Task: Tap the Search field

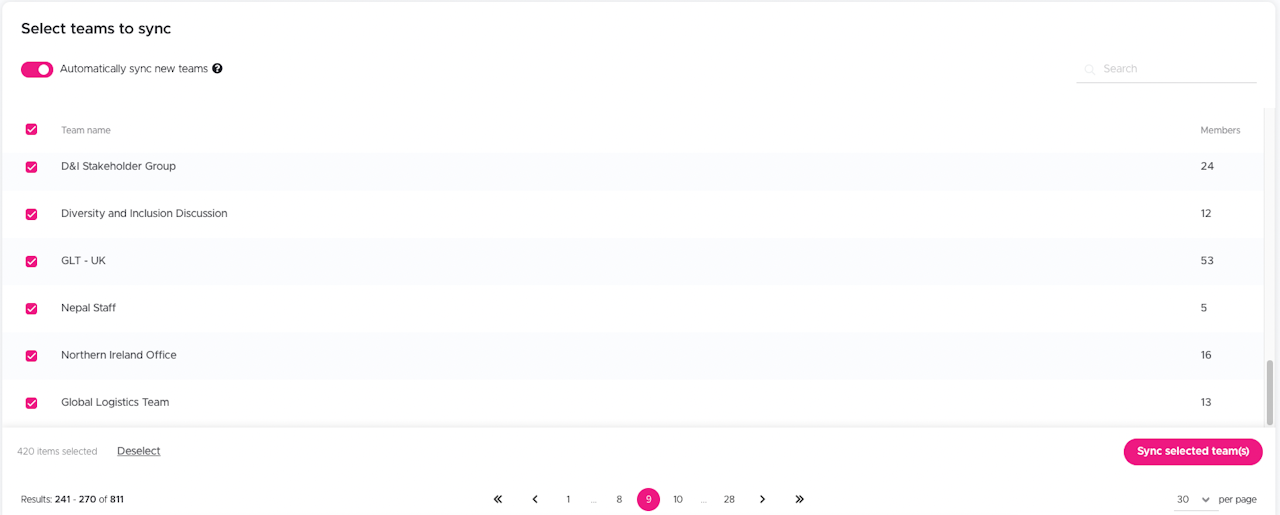Action: pyautogui.click(x=1176, y=69)
